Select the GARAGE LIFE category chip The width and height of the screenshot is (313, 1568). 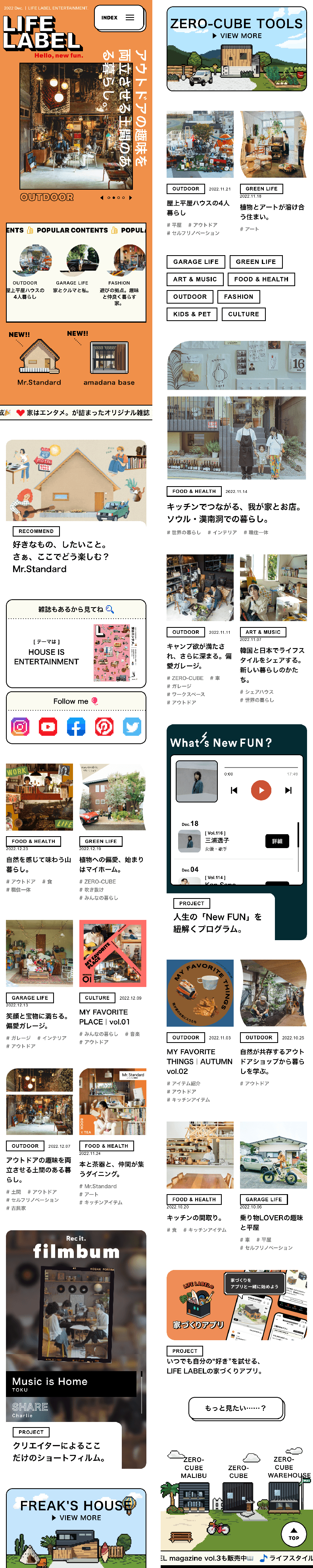pyautogui.click(x=196, y=262)
